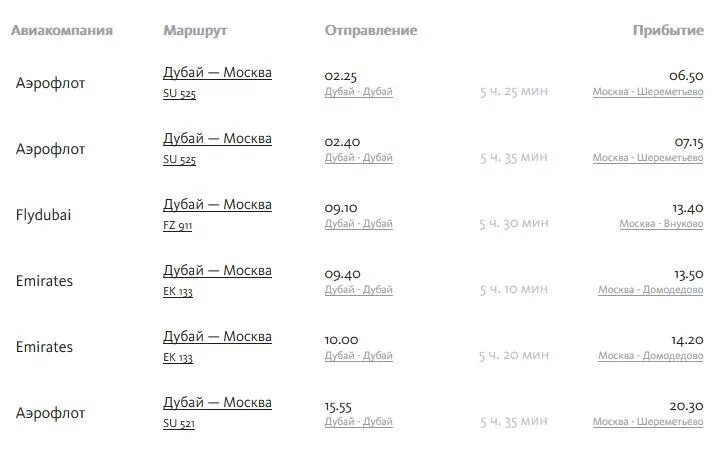
Task: Open the Дубай — Москва route departing 02.25
Action: [217, 73]
